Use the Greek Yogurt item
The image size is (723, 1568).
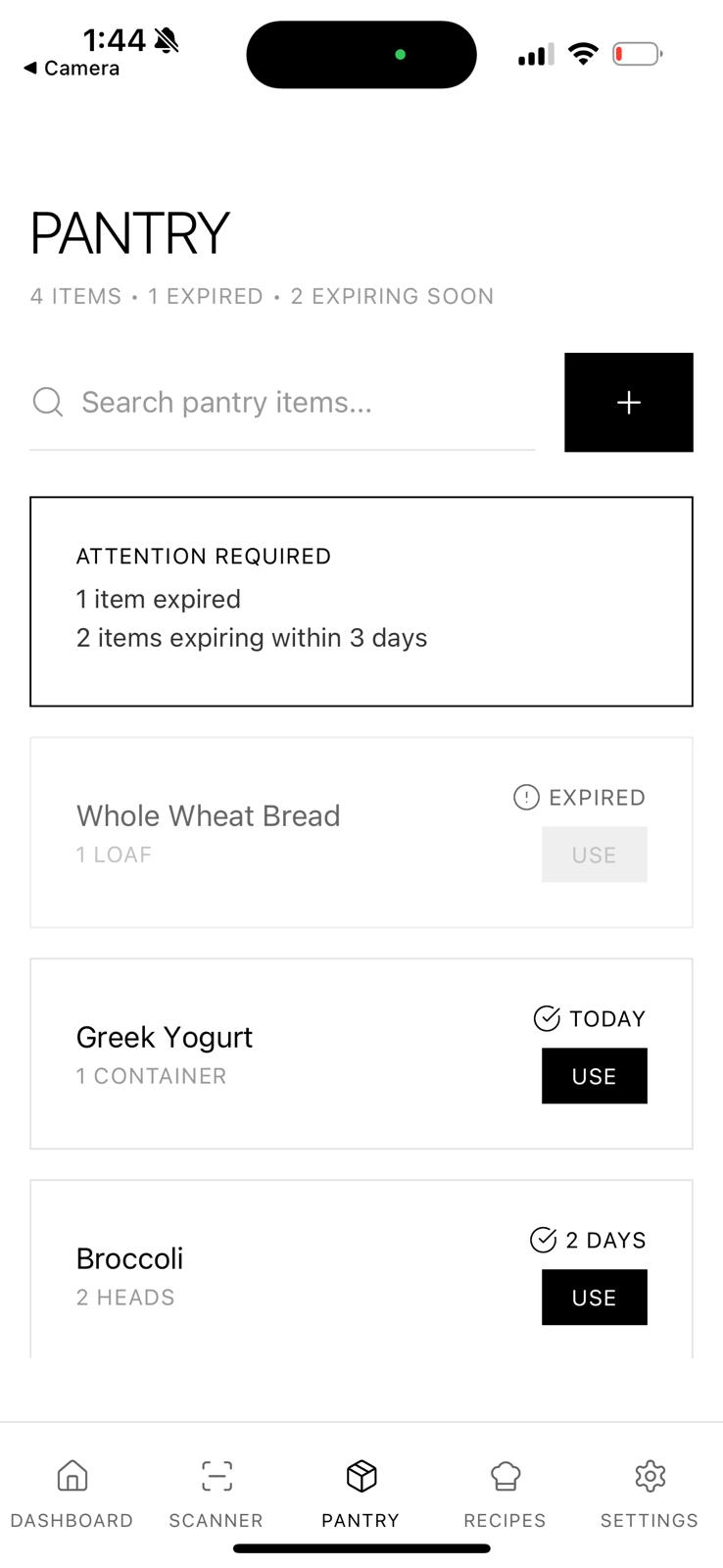coord(594,1076)
